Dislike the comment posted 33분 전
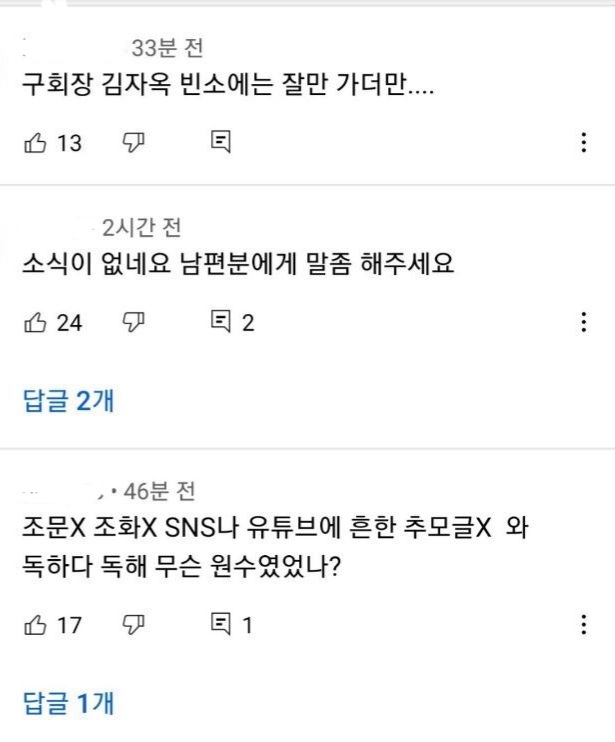This screenshot has height=742, width=615. point(133,143)
